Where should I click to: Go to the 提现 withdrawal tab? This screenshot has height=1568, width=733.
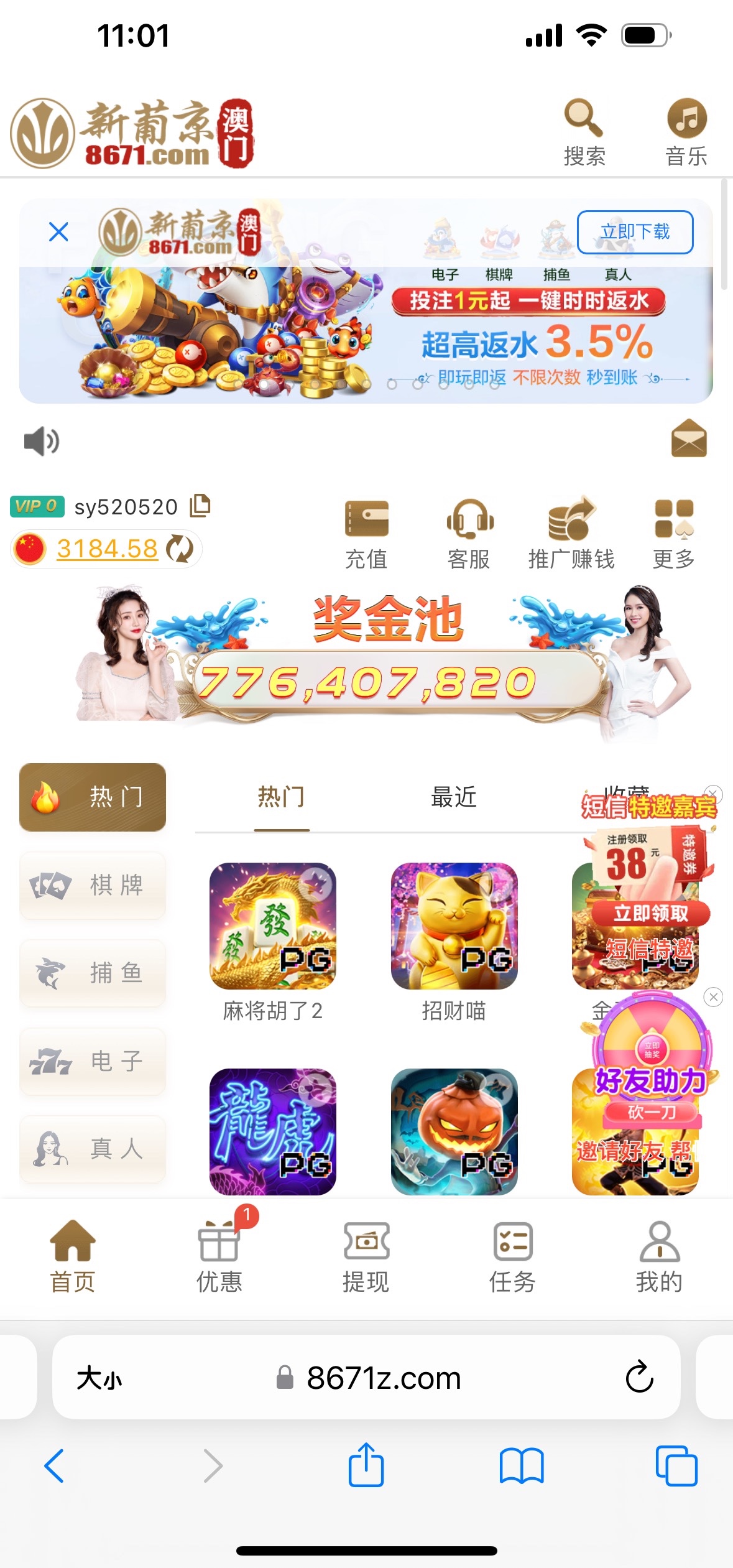tap(366, 1255)
